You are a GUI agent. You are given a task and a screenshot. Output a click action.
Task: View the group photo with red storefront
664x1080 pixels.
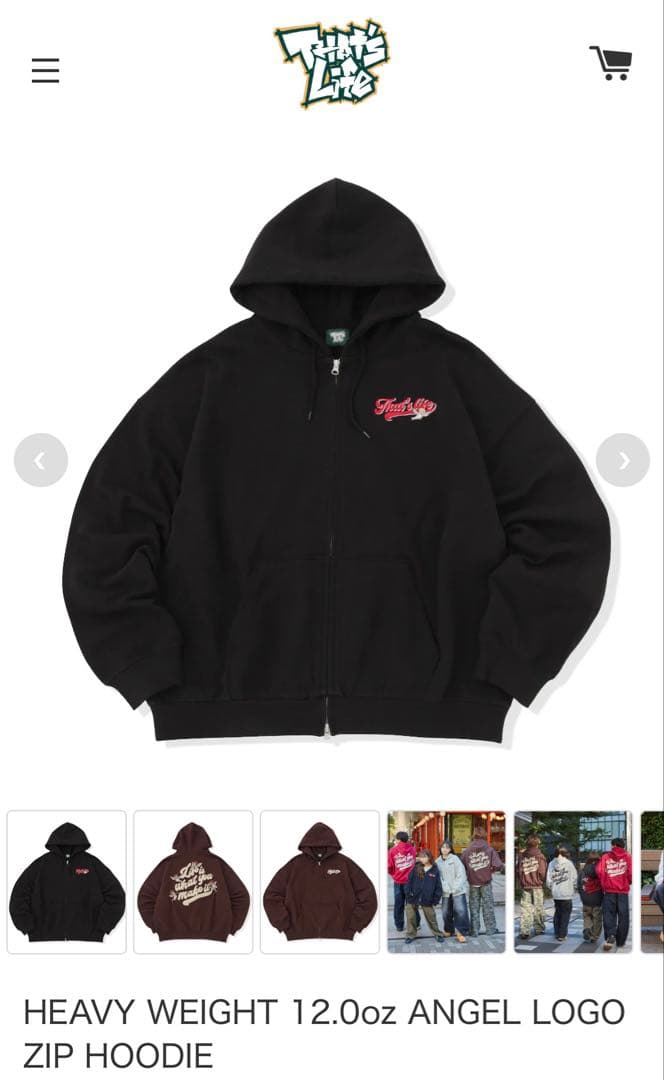[x=446, y=882]
